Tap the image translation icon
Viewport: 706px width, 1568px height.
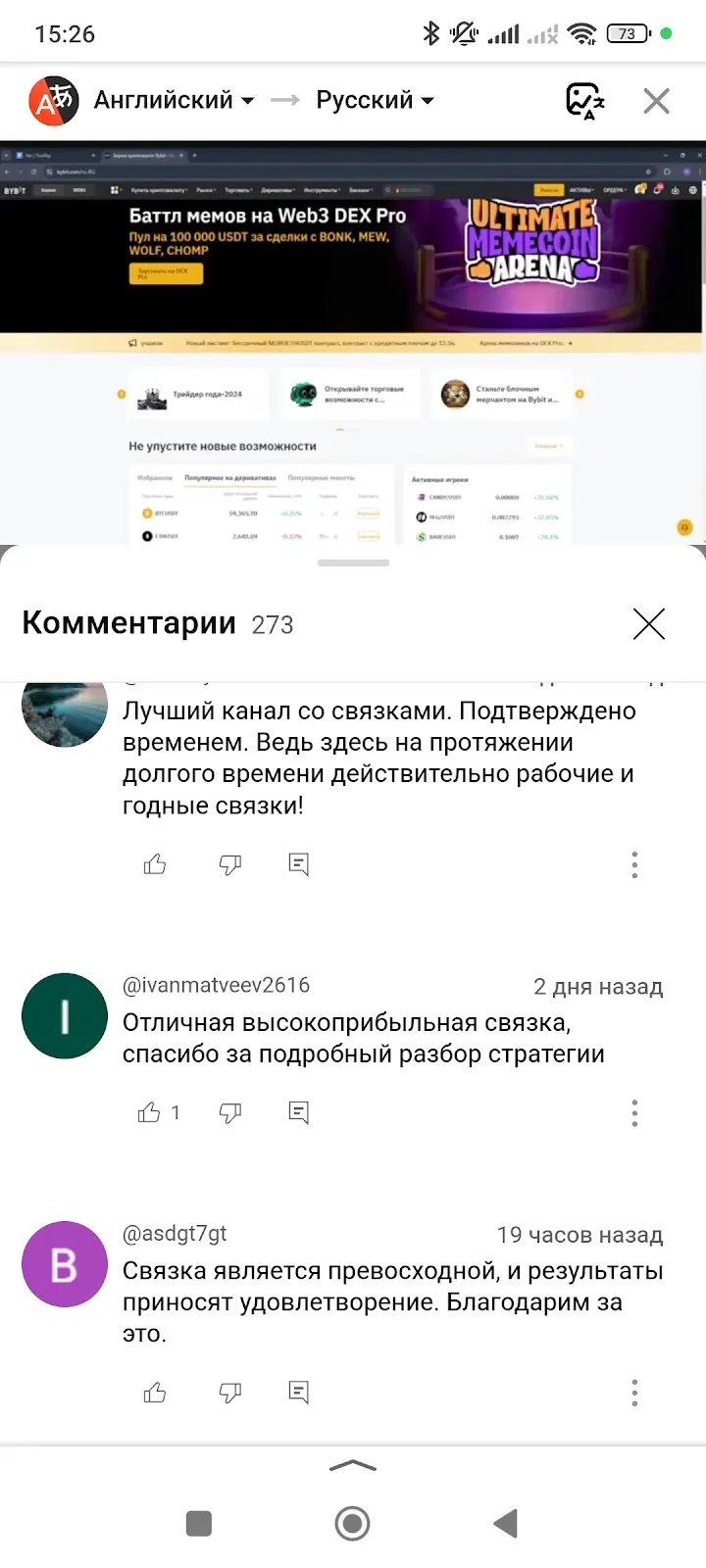point(585,101)
